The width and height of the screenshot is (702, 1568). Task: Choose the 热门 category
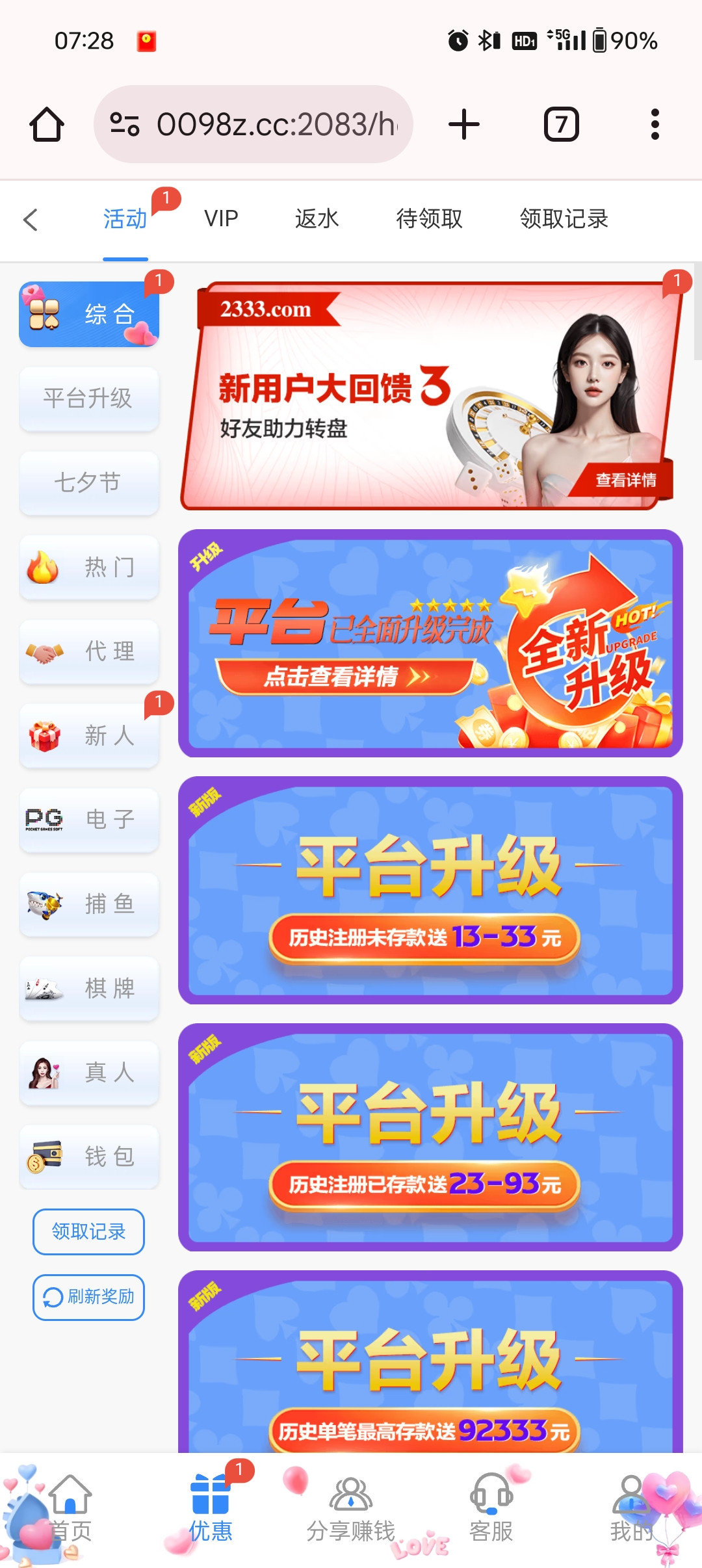pyautogui.click(x=89, y=567)
